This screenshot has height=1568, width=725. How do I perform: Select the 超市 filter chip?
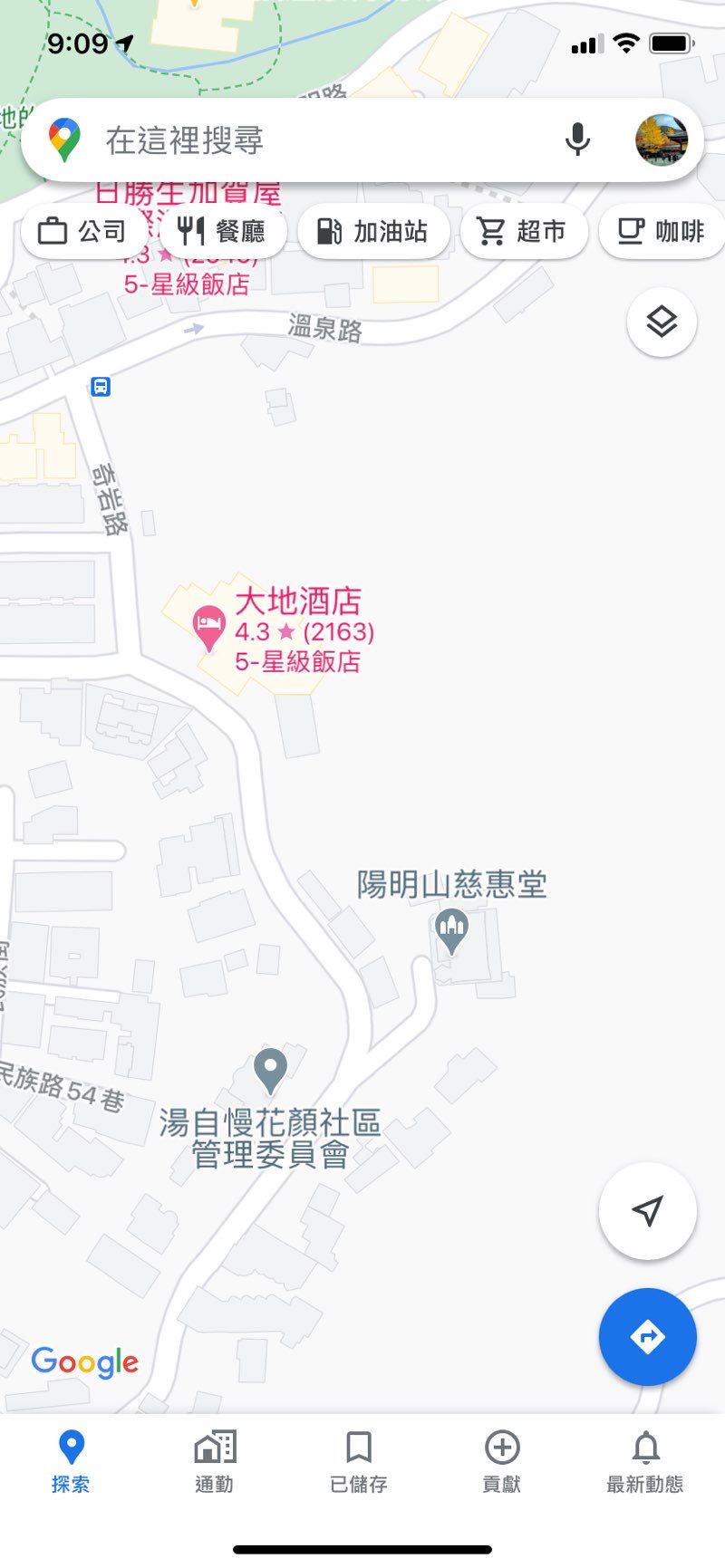(x=523, y=232)
